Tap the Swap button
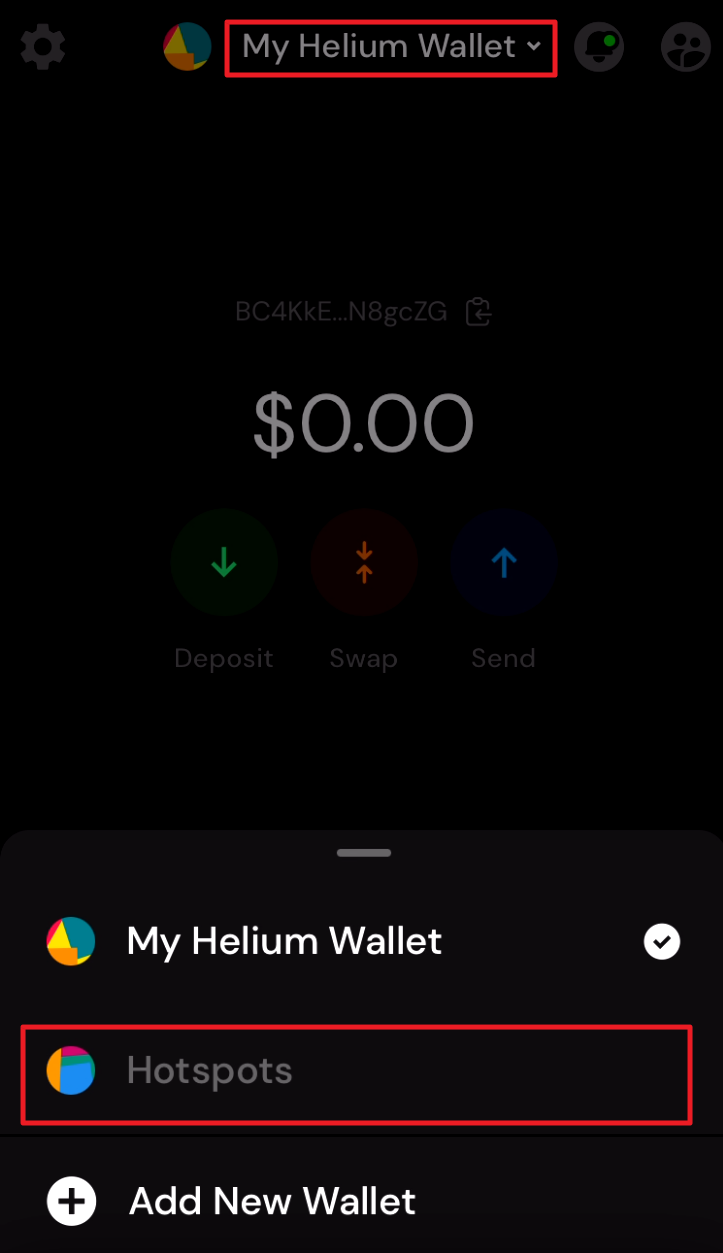Viewport: 723px width, 1253px height. point(364,563)
